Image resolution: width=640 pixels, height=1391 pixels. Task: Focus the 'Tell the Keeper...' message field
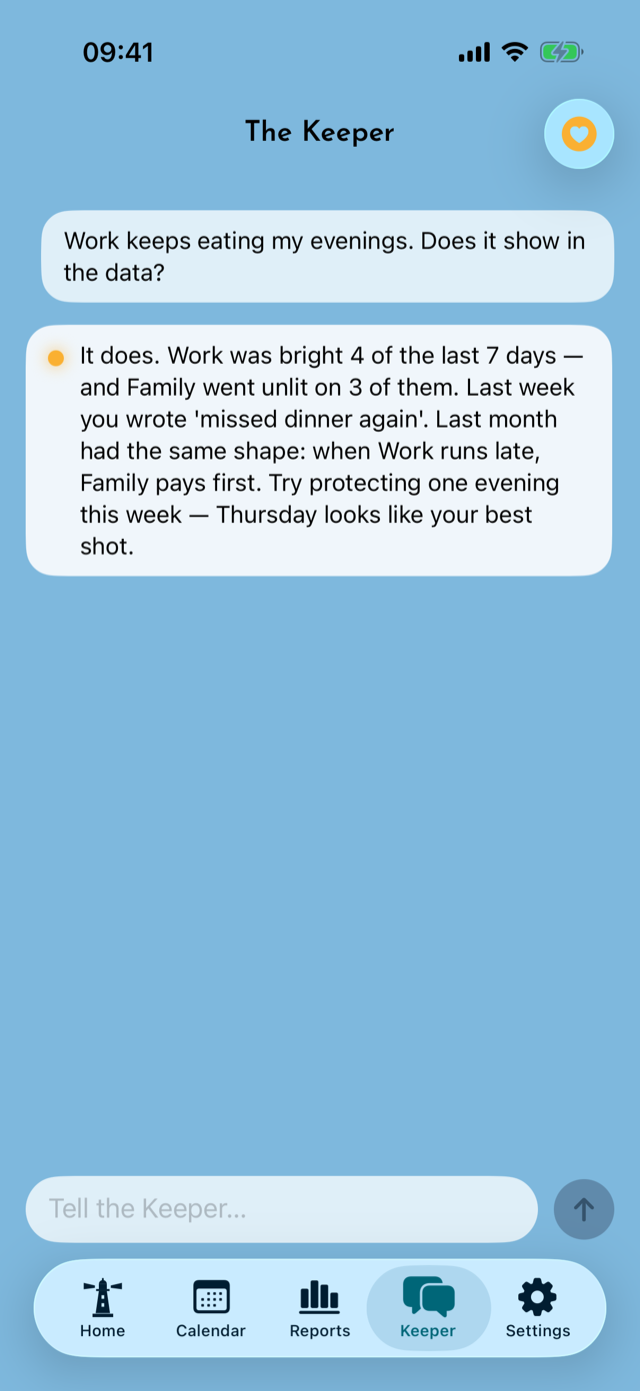pos(282,1209)
